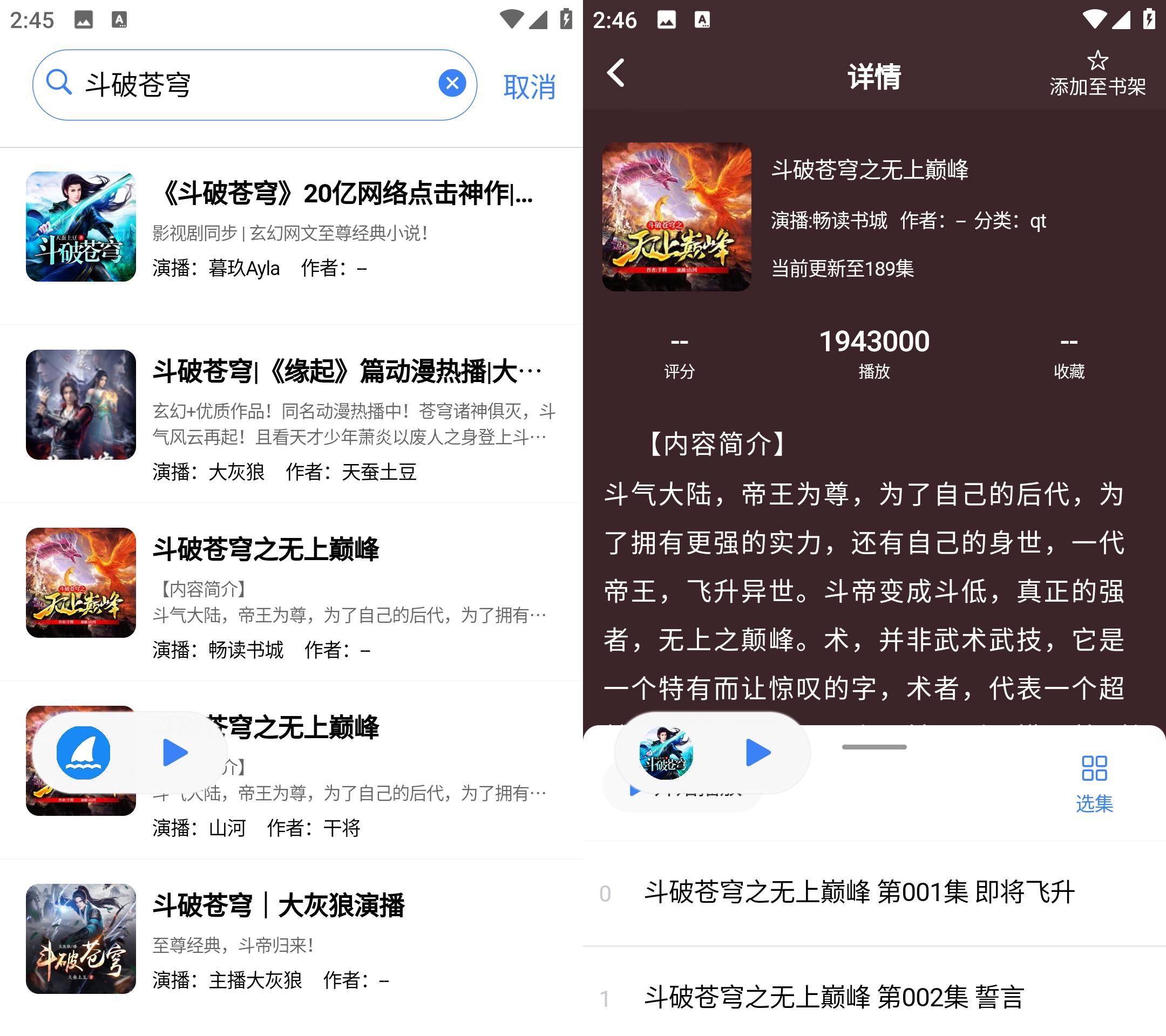Open the 选集 episode selector
The width and height of the screenshot is (1166, 1036).
[1094, 783]
